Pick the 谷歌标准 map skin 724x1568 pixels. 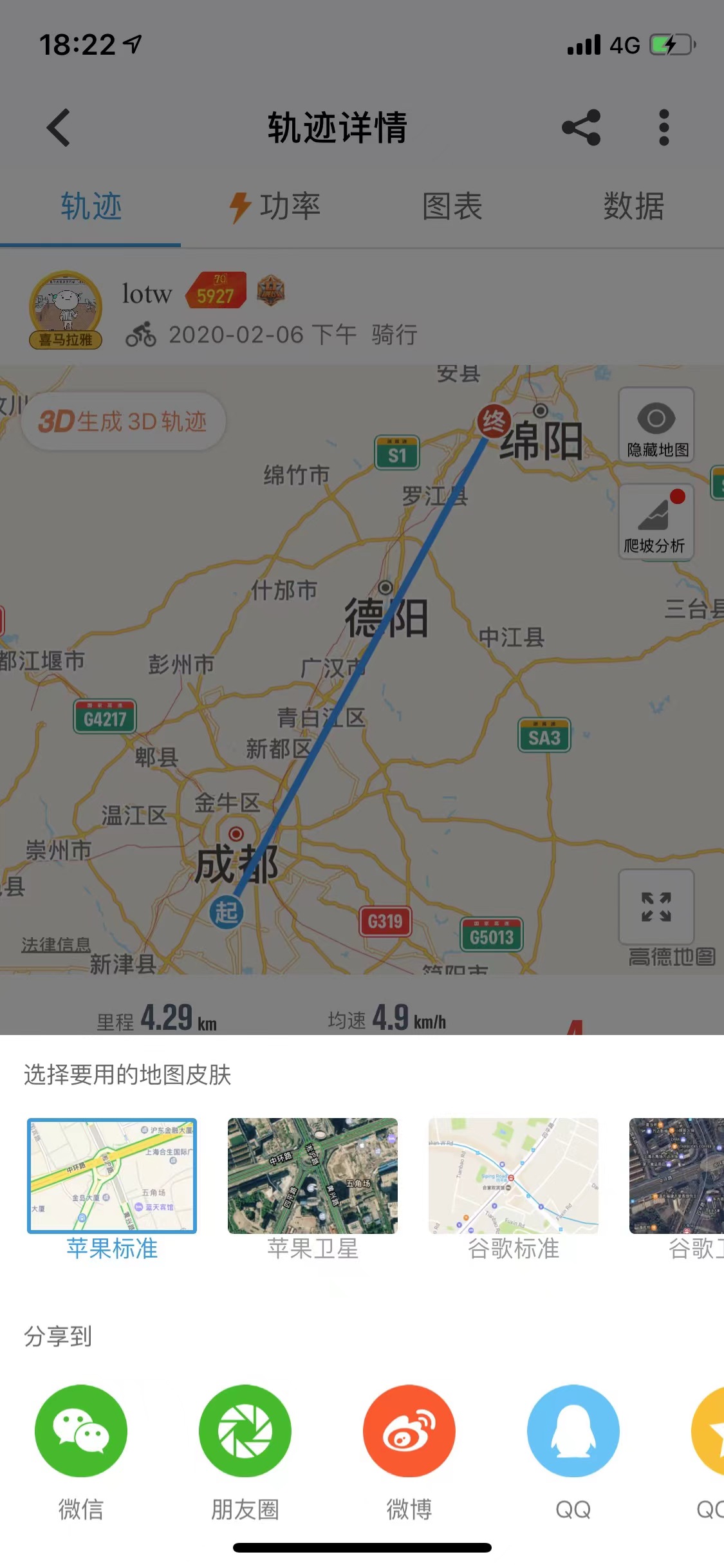coord(514,1176)
